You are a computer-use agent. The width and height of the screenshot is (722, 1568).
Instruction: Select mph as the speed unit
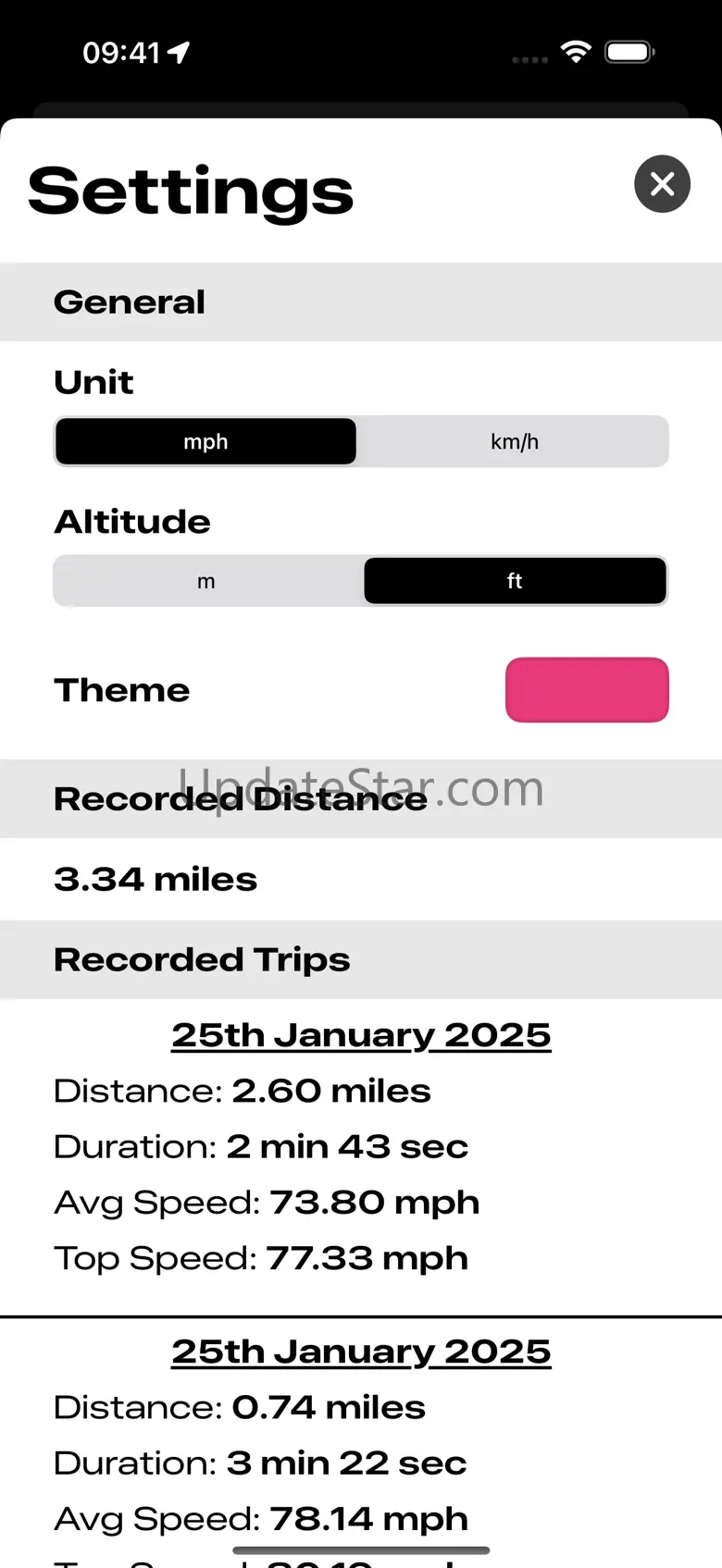point(205,441)
